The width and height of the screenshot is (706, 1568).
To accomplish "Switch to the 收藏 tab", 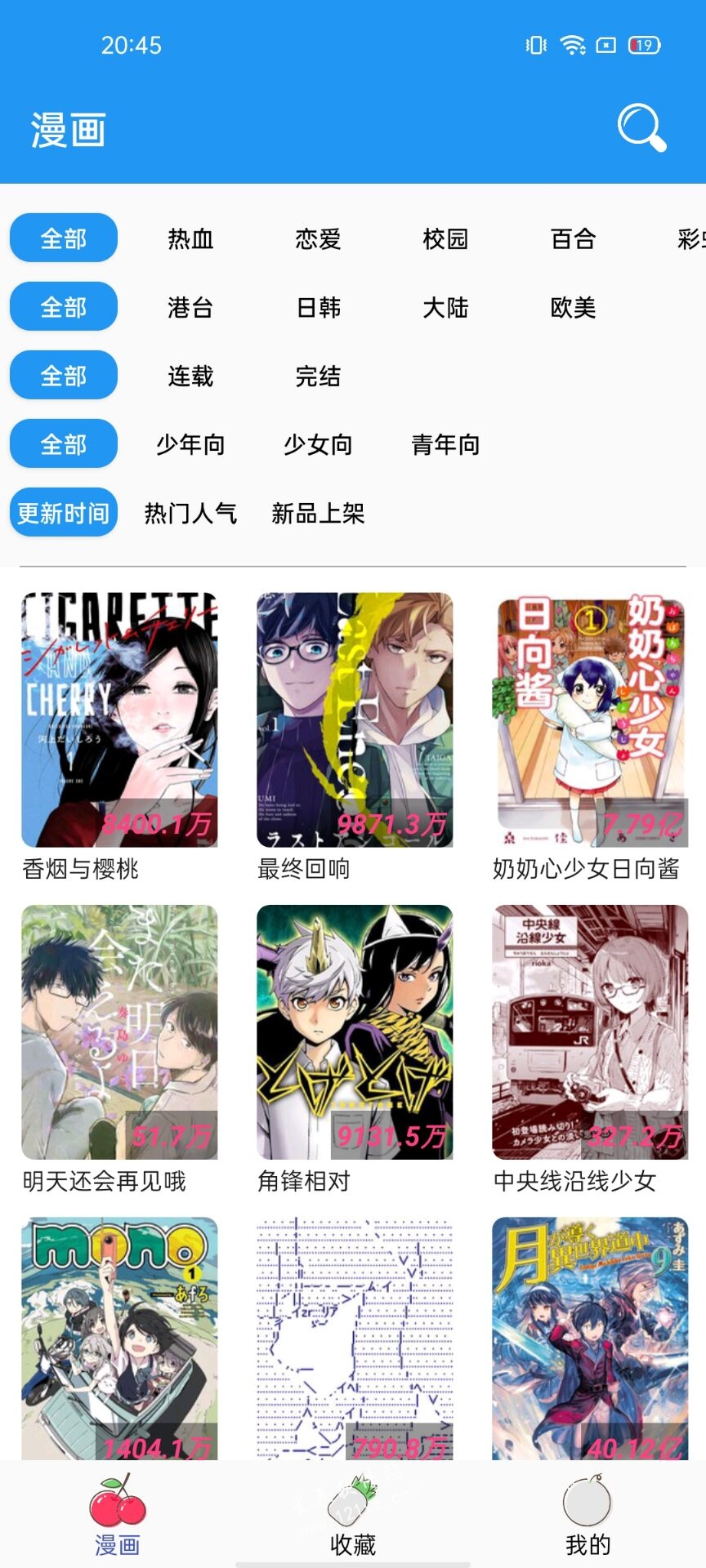I will (x=353, y=1516).
